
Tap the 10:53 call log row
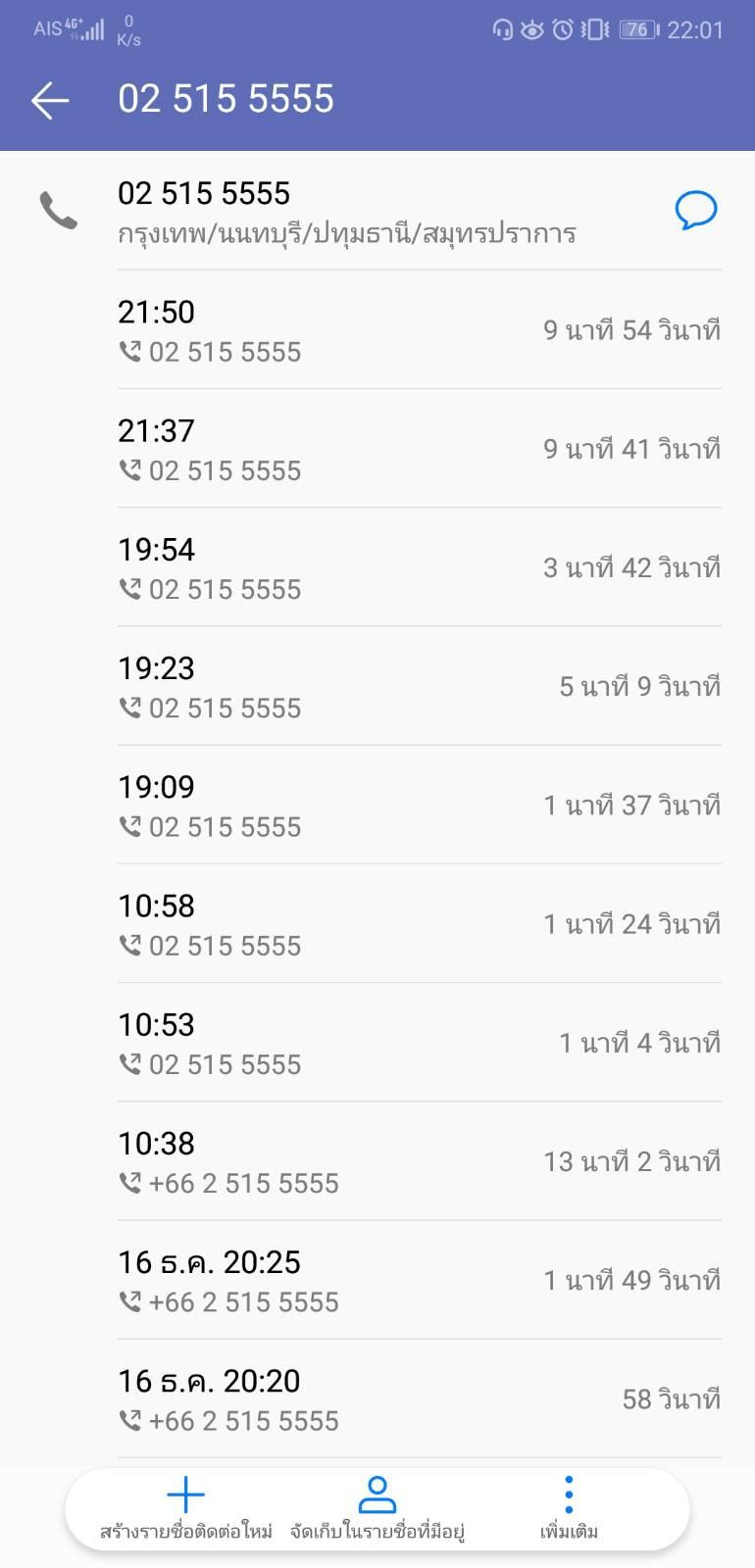tap(419, 1043)
